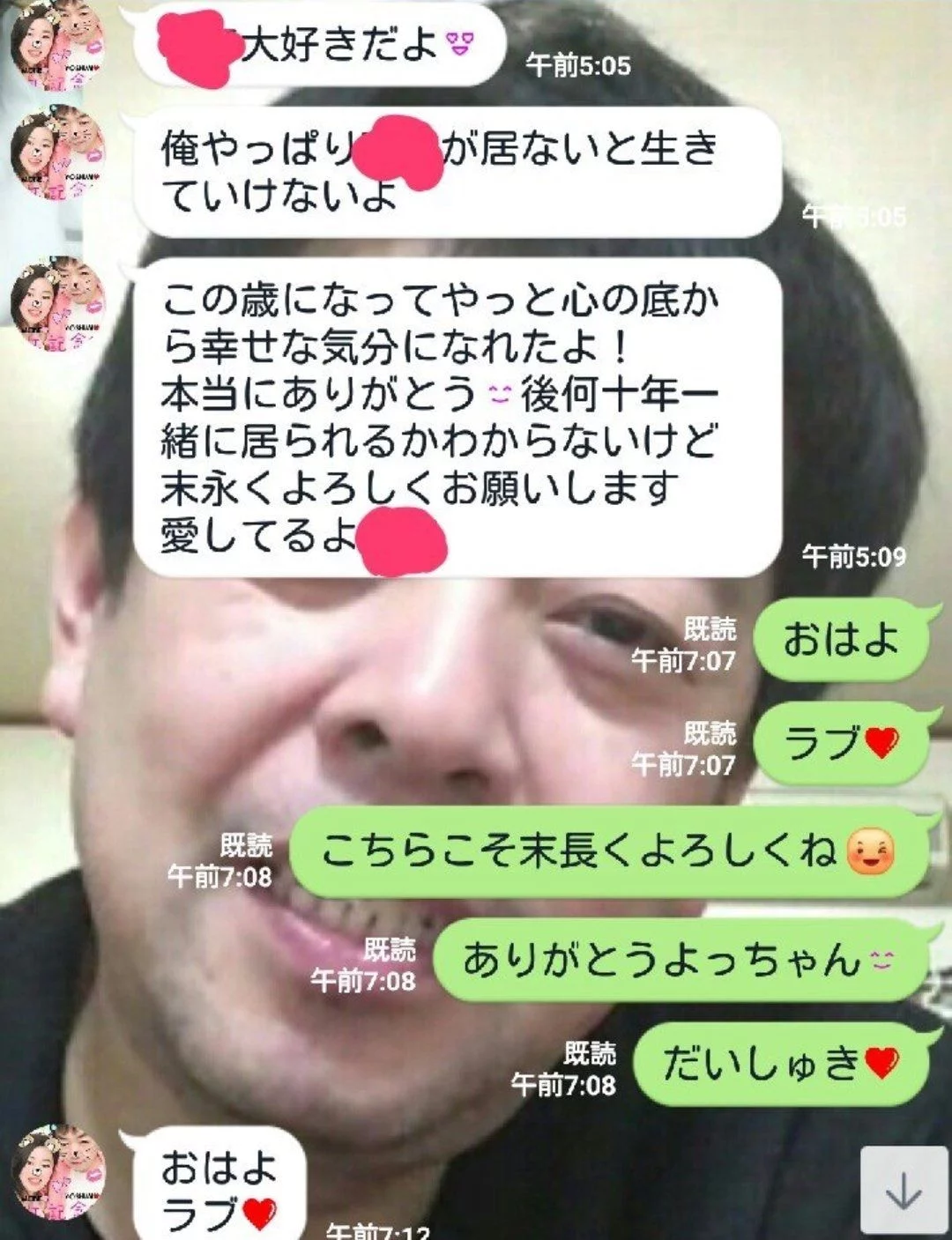This screenshot has width=952, height=1240.
Task: View sender profile beside the この歳になって message
Action: click(x=58, y=304)
